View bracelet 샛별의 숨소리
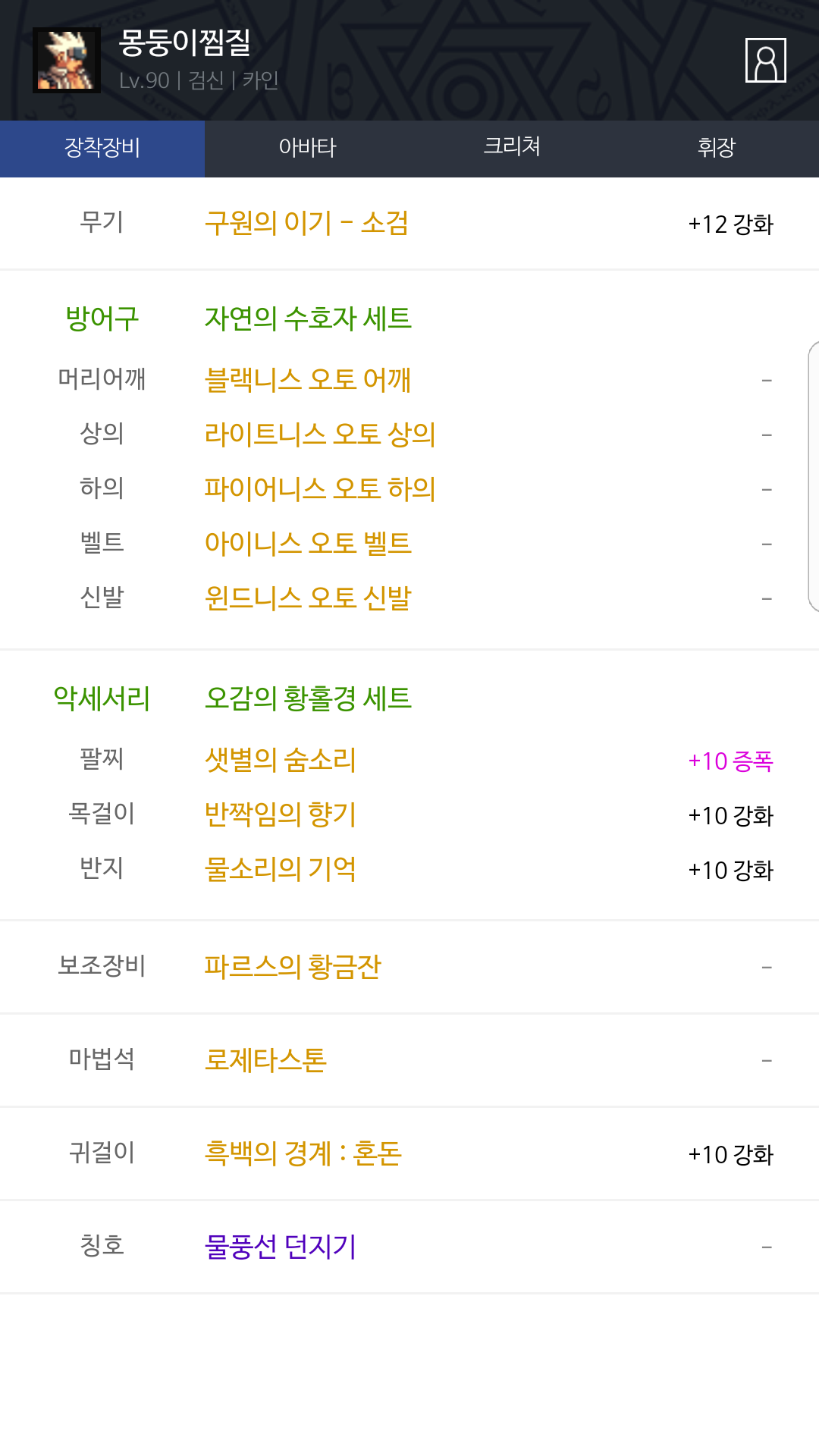This screenshot has width=819, height=1456. click(280, 760)
